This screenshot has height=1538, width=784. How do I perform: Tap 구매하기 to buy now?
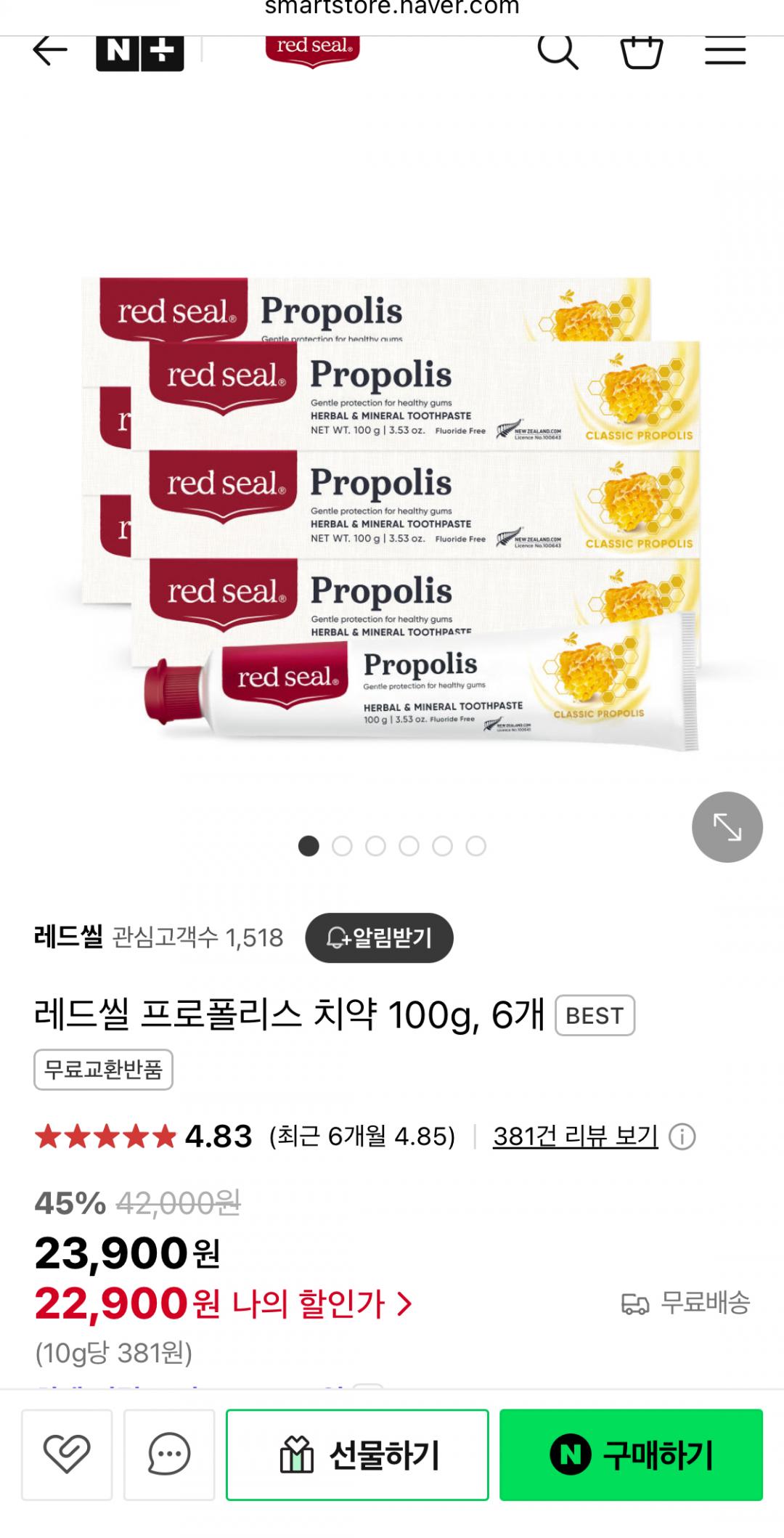click(631, 1454)
